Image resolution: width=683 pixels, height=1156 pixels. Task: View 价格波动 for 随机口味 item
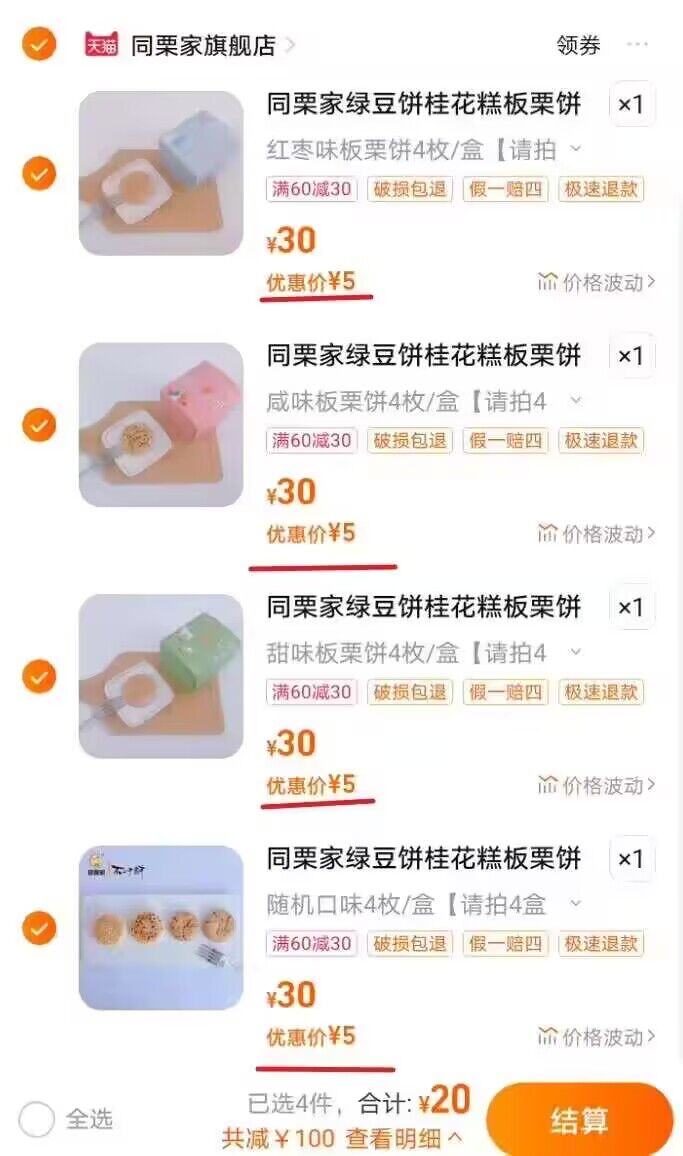click(597, 1037)
